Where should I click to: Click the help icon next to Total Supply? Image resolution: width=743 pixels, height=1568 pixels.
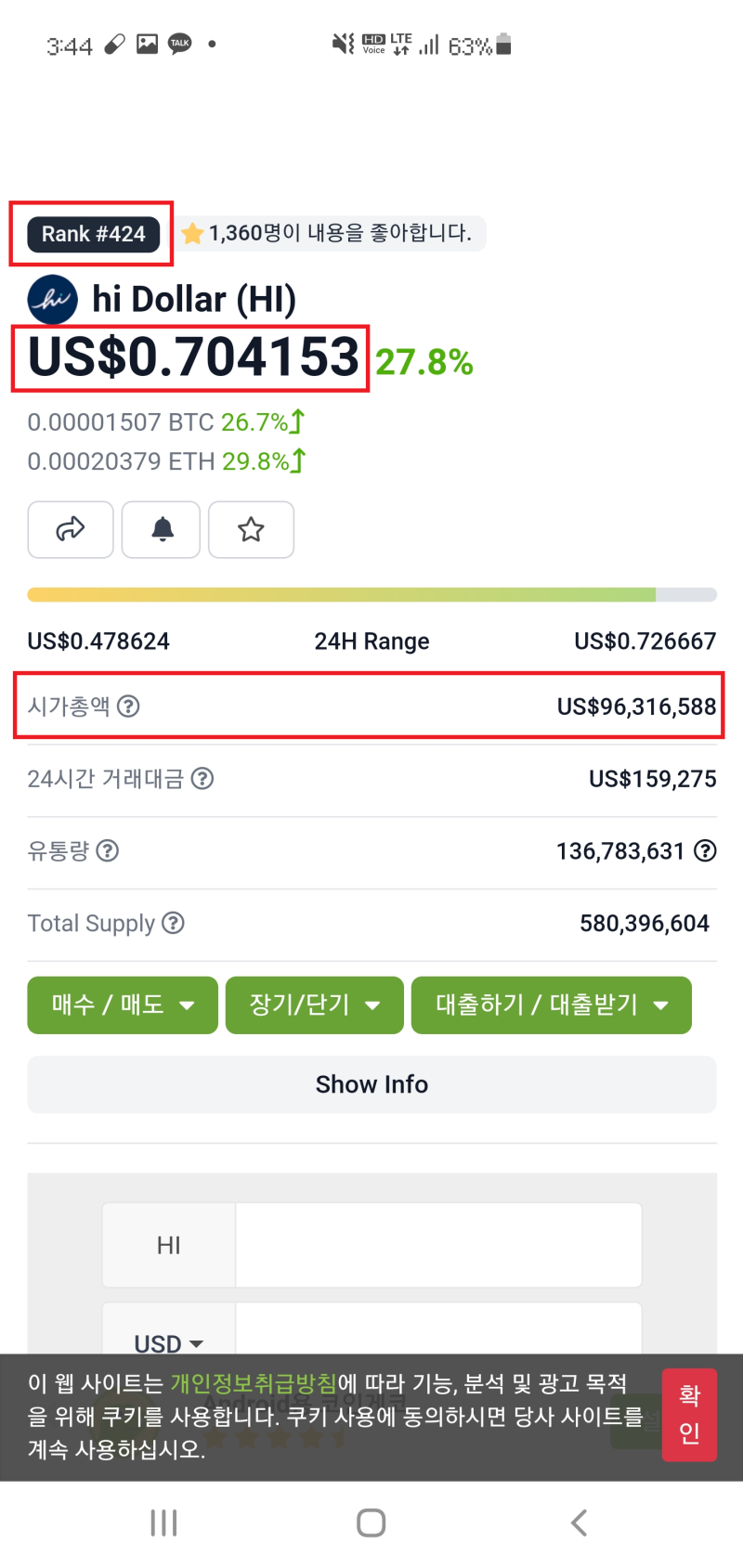[x=173, y=923]
